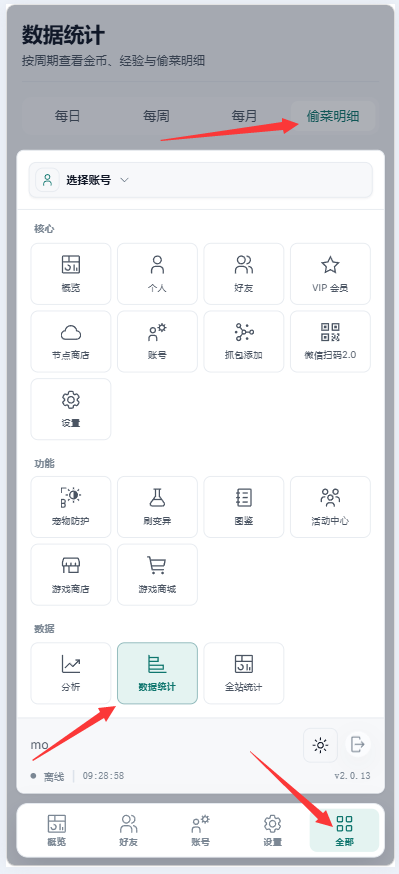Select 全部 in bottom navigation
399x874 pixels.
click(344, 830)
